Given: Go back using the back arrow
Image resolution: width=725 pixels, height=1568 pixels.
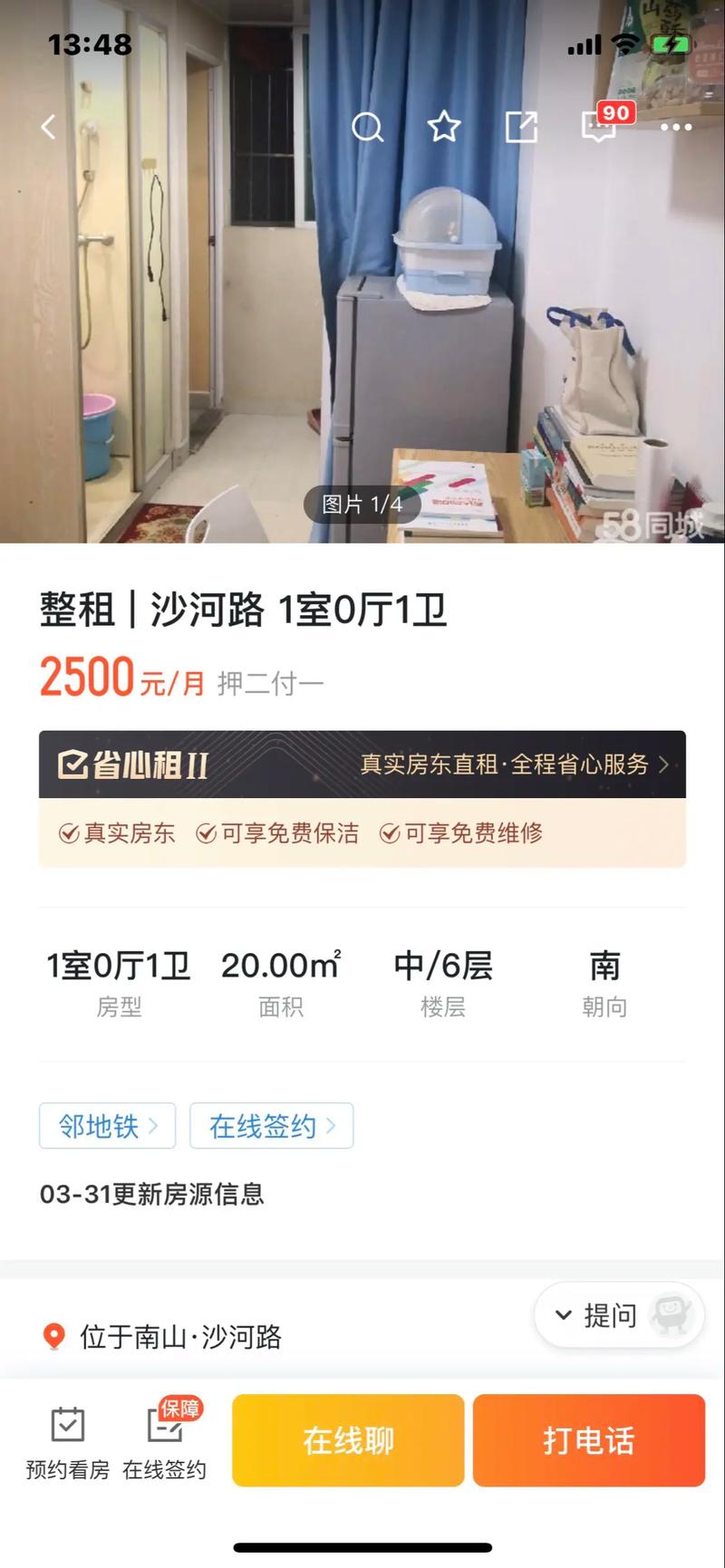Looking at the screenshot, I should coord(49,127).
